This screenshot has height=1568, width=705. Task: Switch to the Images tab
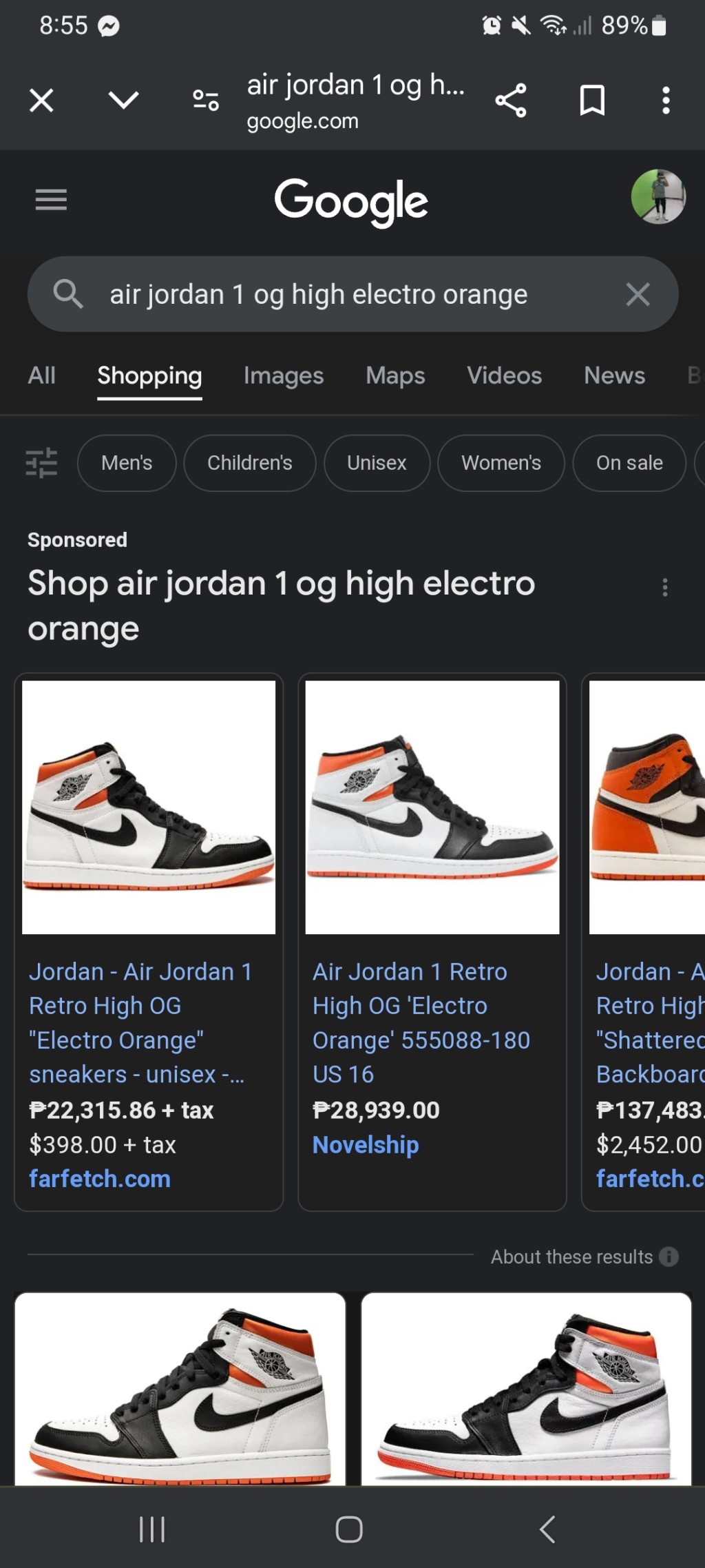[283, 375]
